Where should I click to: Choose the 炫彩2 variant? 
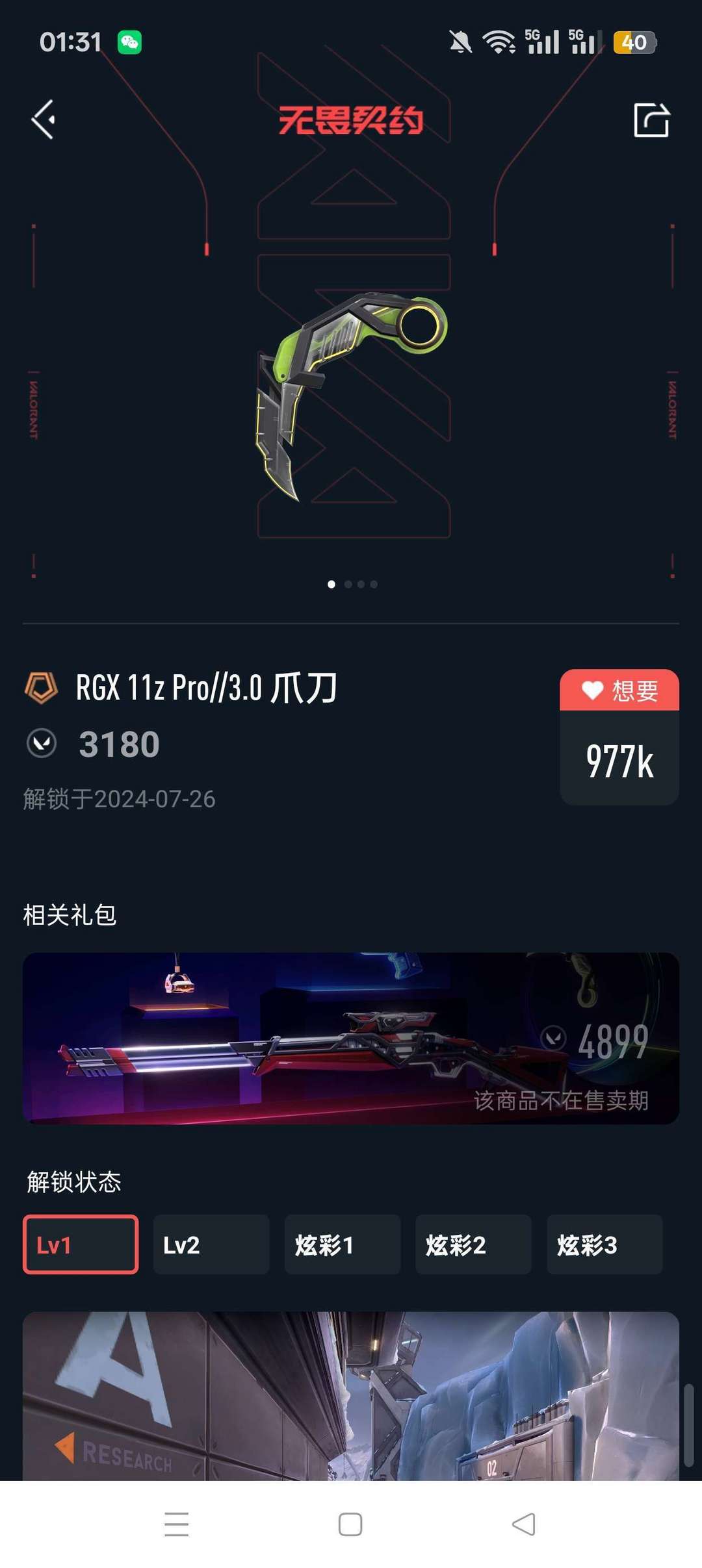click(473, 1245)
